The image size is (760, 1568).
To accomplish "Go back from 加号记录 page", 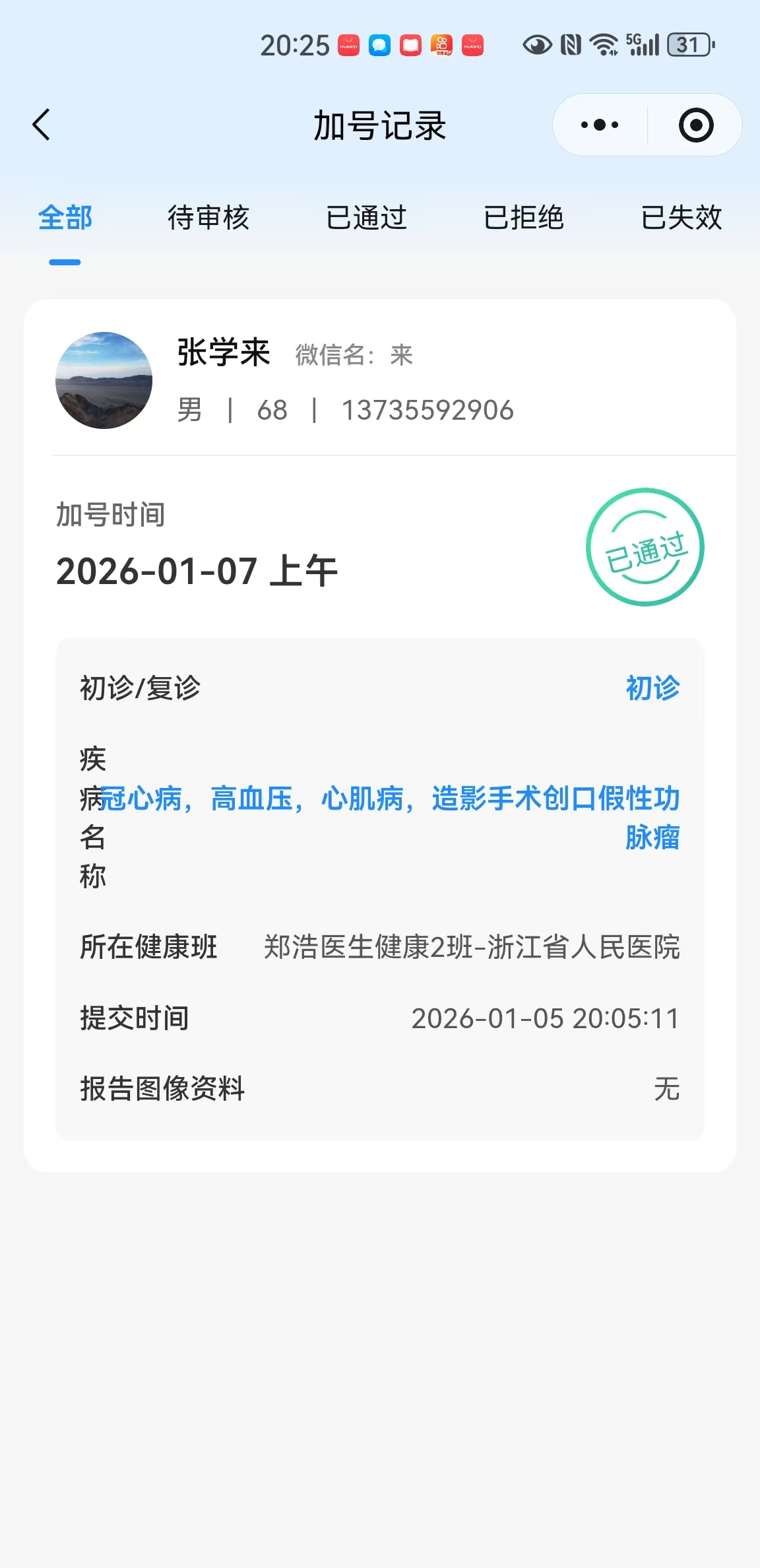I will pos(42,125).
